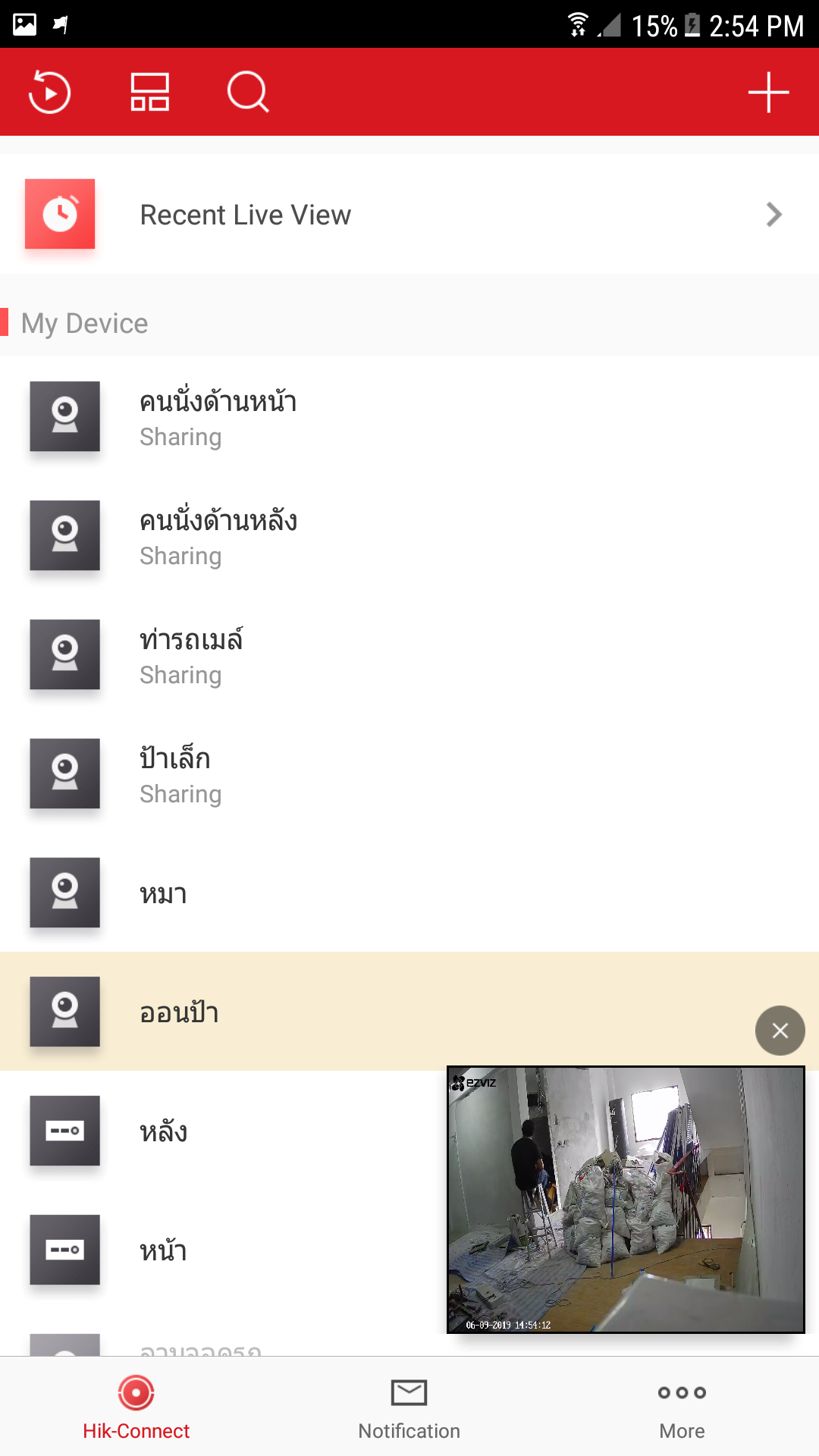Open the ป้าเล็ก shared camera
The height and width of the screenshot is (1456, 819).
point(409,773)
